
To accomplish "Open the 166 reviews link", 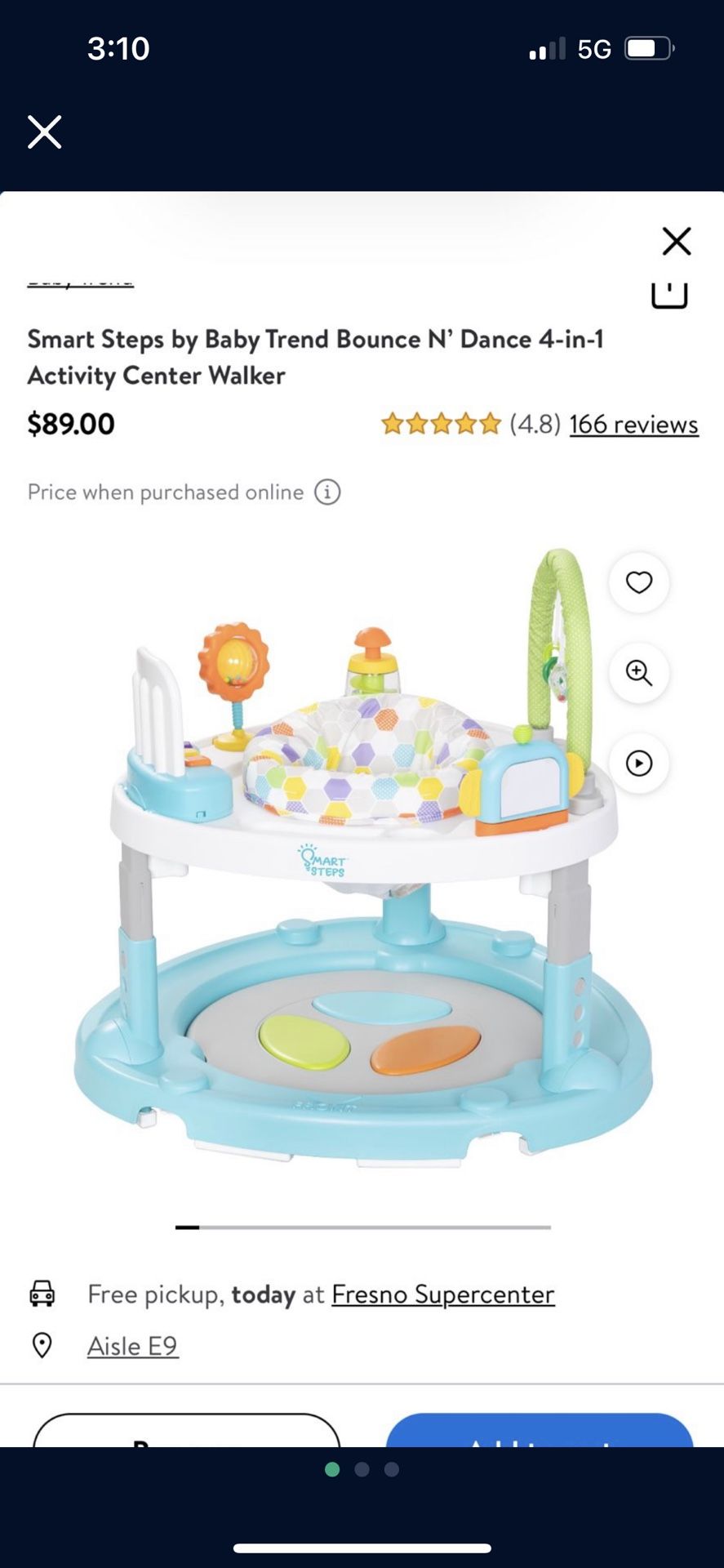I will point(633,425).
